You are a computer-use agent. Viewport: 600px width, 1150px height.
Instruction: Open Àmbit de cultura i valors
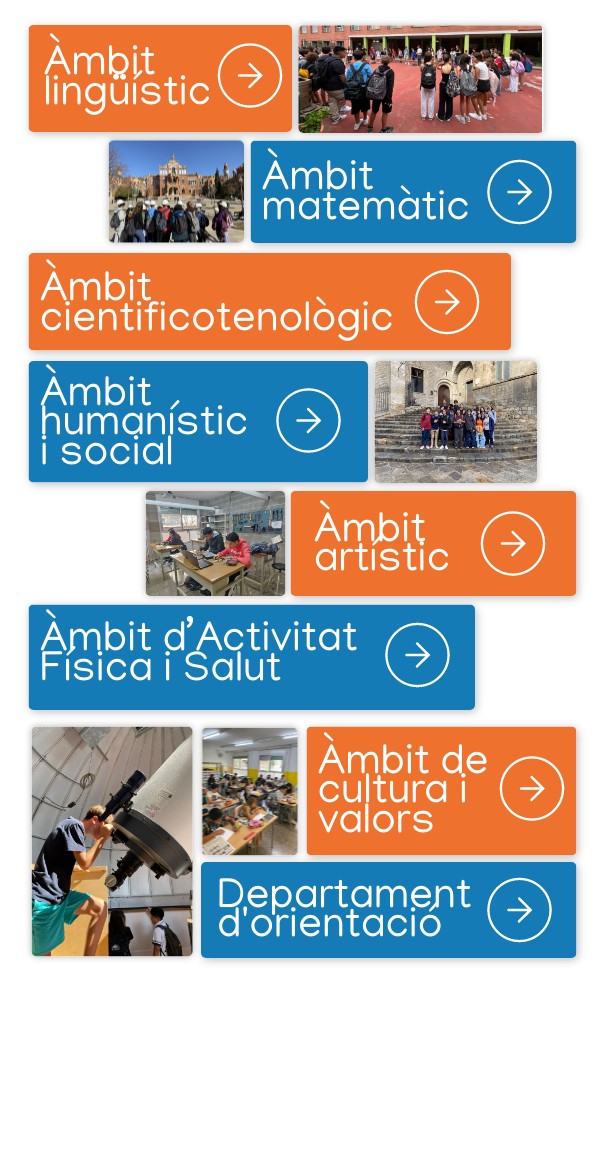(440, 790)
